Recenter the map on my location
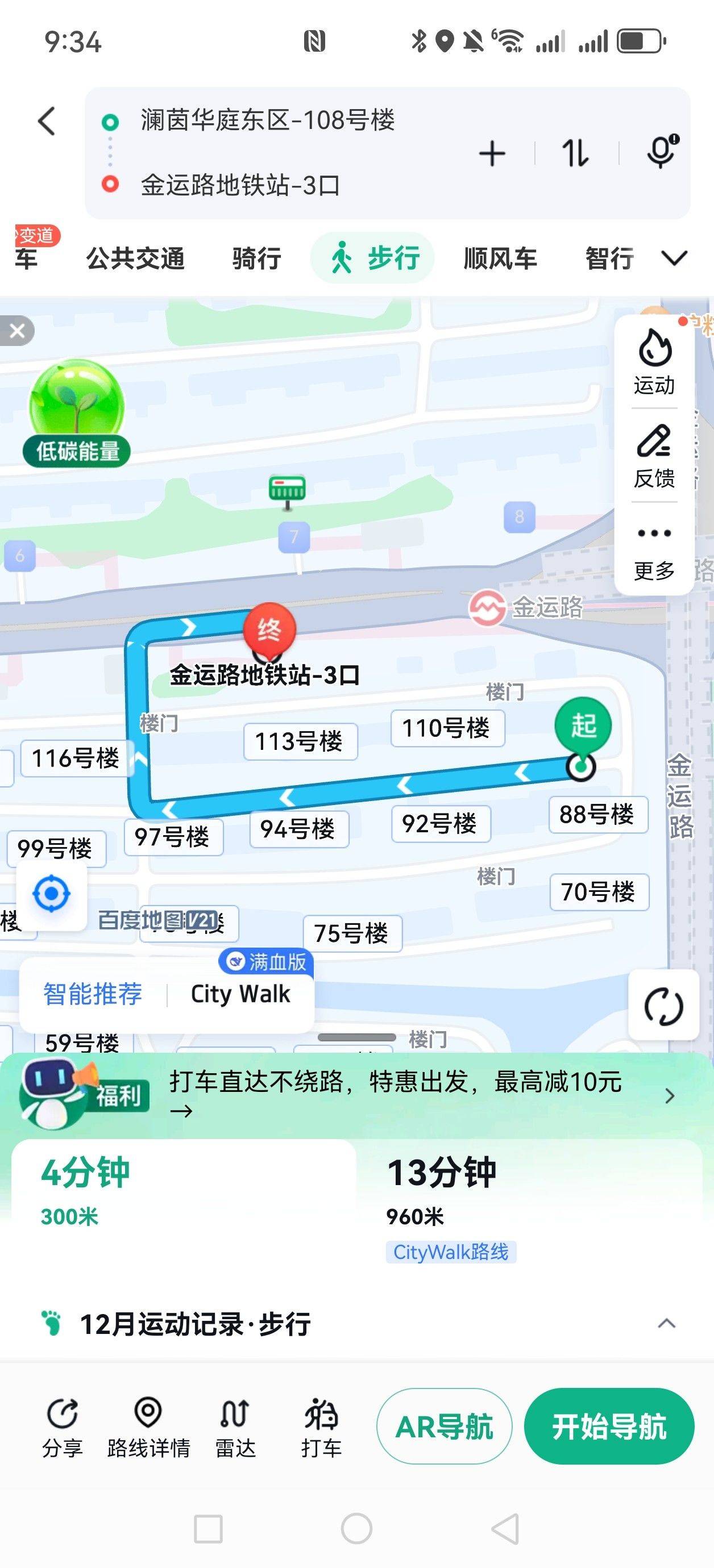Screen dimensions: 714x1568 51,894
